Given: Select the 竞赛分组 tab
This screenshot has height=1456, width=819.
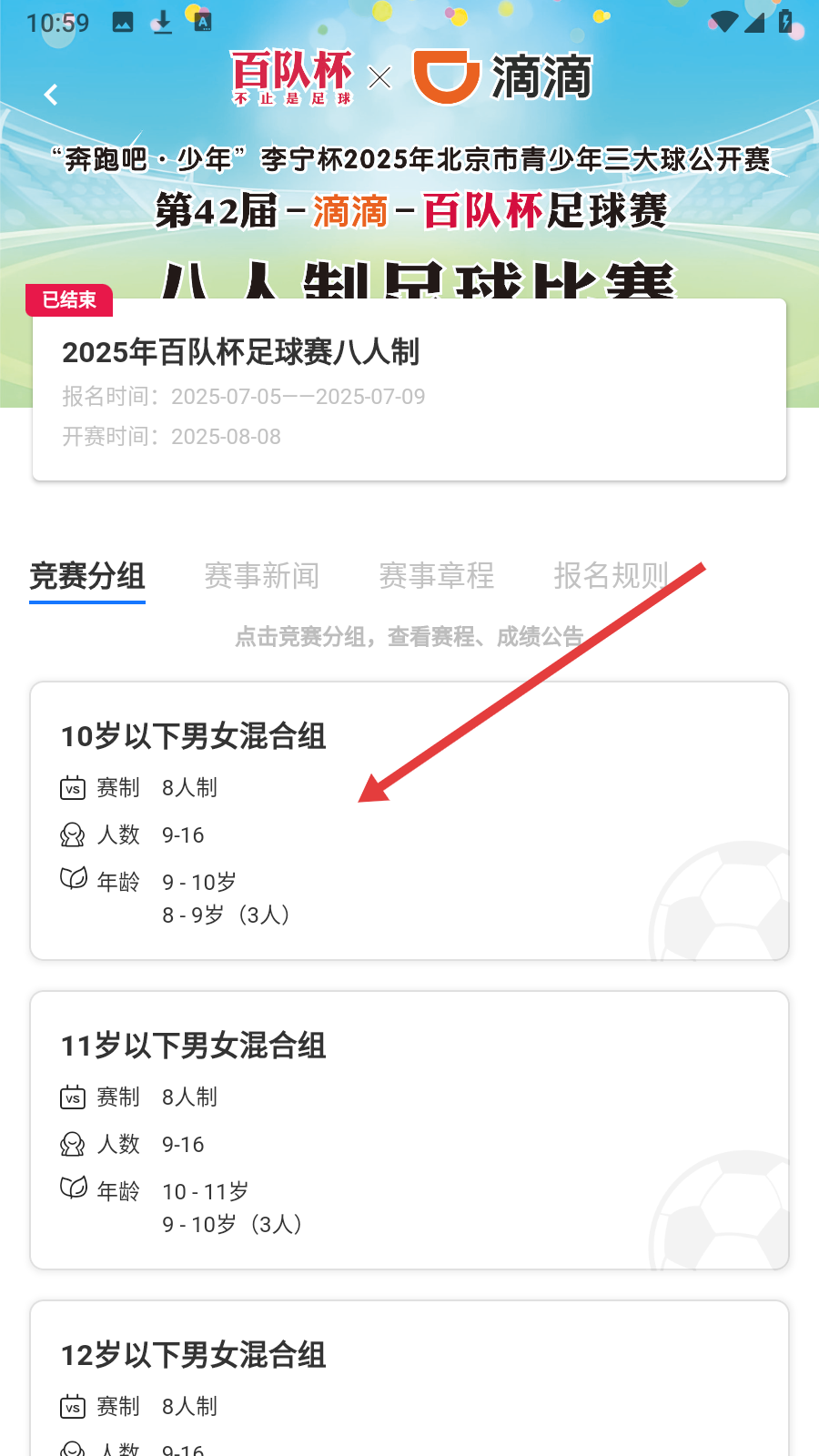Looking at the screenshot, I should click(87, 576).
